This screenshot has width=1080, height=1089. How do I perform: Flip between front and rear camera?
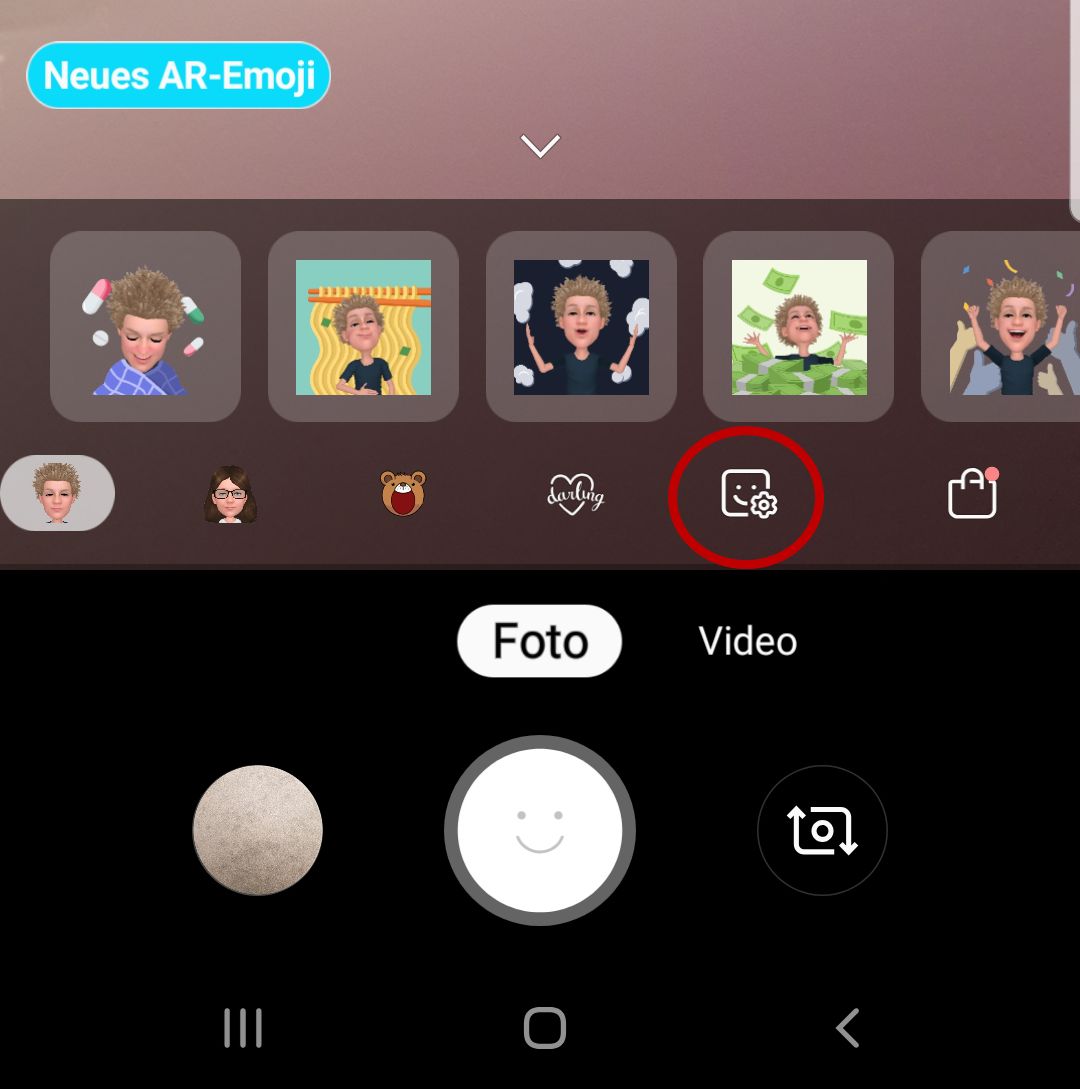822,830
